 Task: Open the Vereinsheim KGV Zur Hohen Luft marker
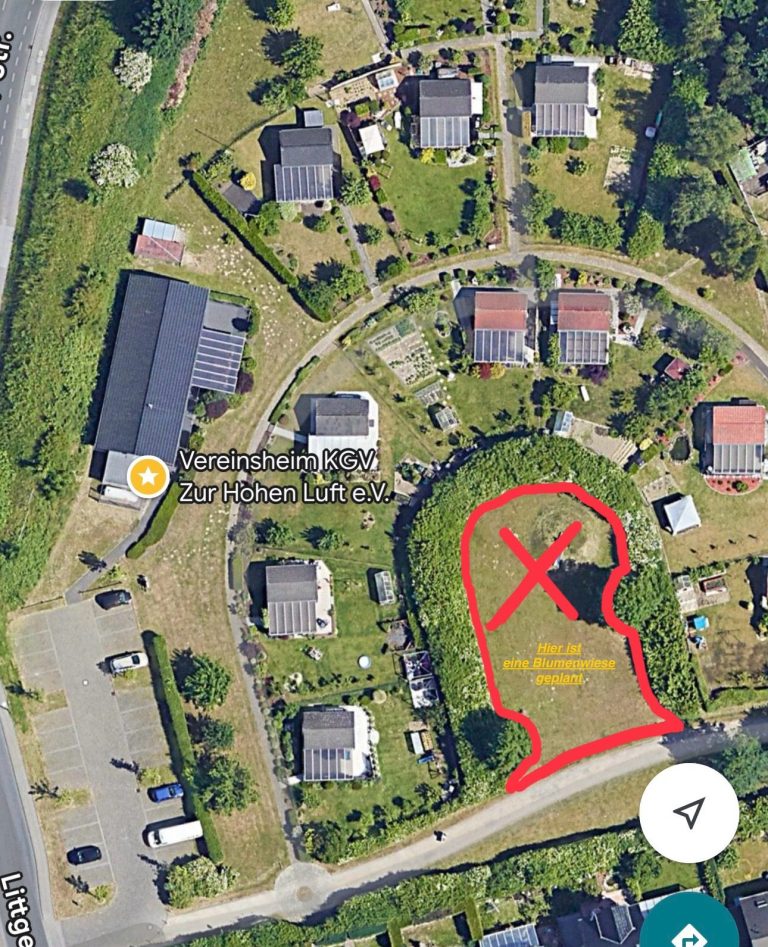pyautogui.click(x=148, y=477)
